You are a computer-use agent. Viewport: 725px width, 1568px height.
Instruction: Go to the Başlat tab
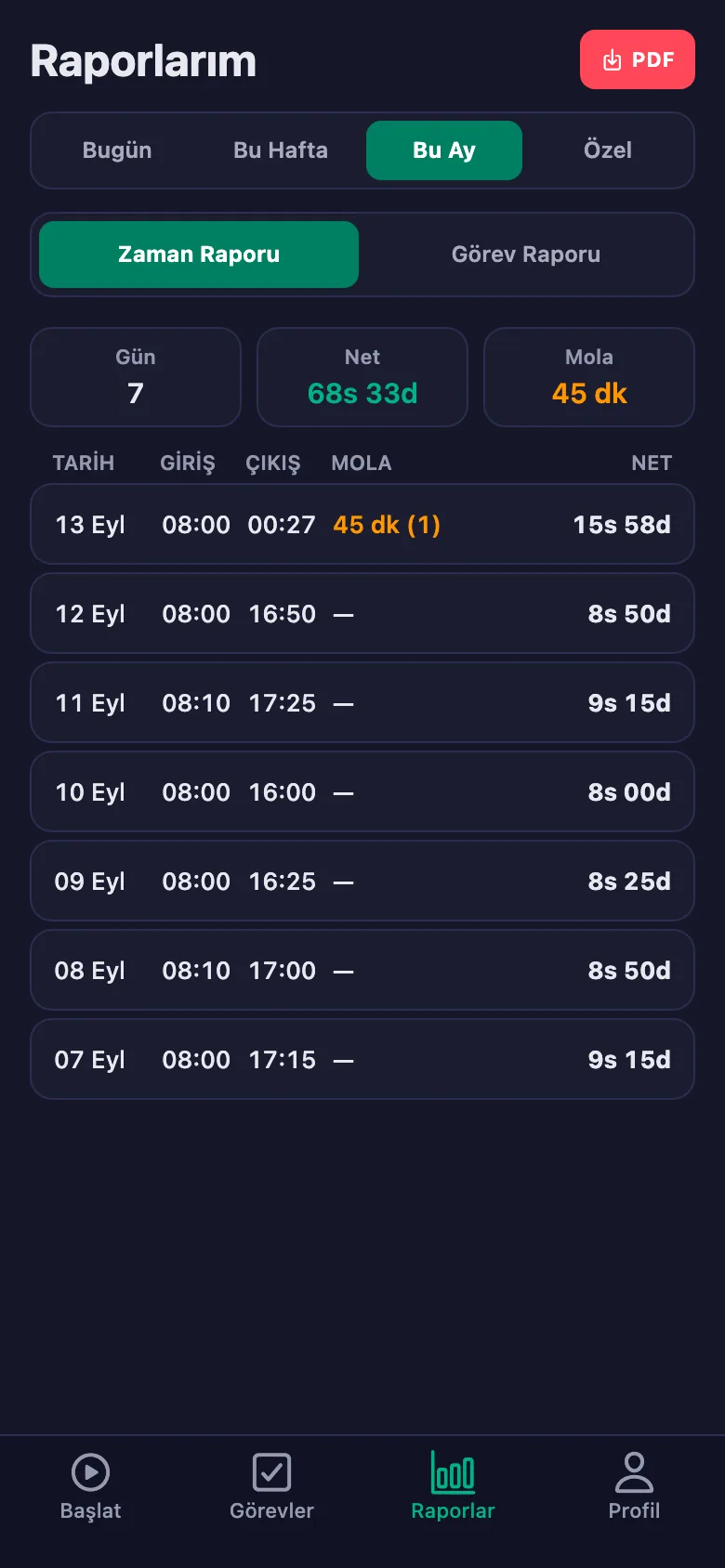click(91, 1486)
